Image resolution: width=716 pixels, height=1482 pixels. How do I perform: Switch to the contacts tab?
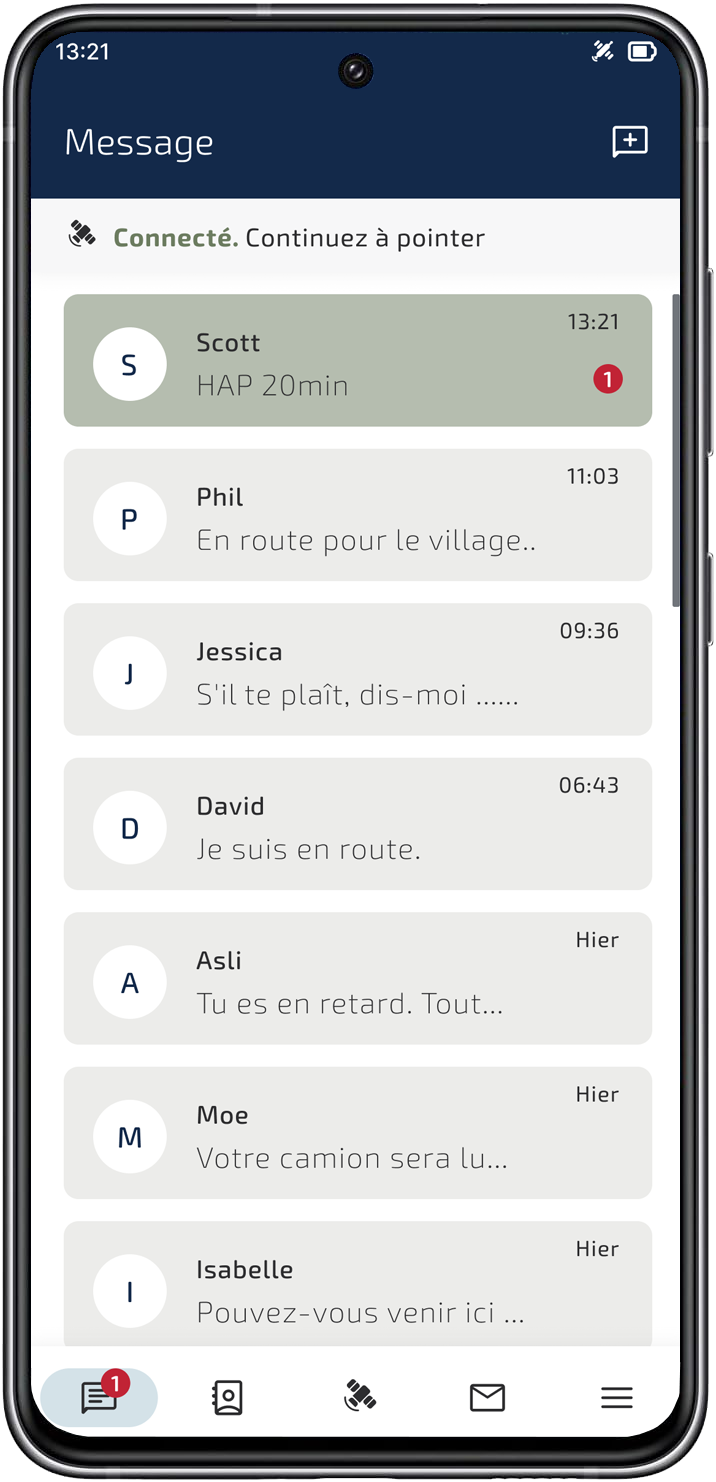228,1397
